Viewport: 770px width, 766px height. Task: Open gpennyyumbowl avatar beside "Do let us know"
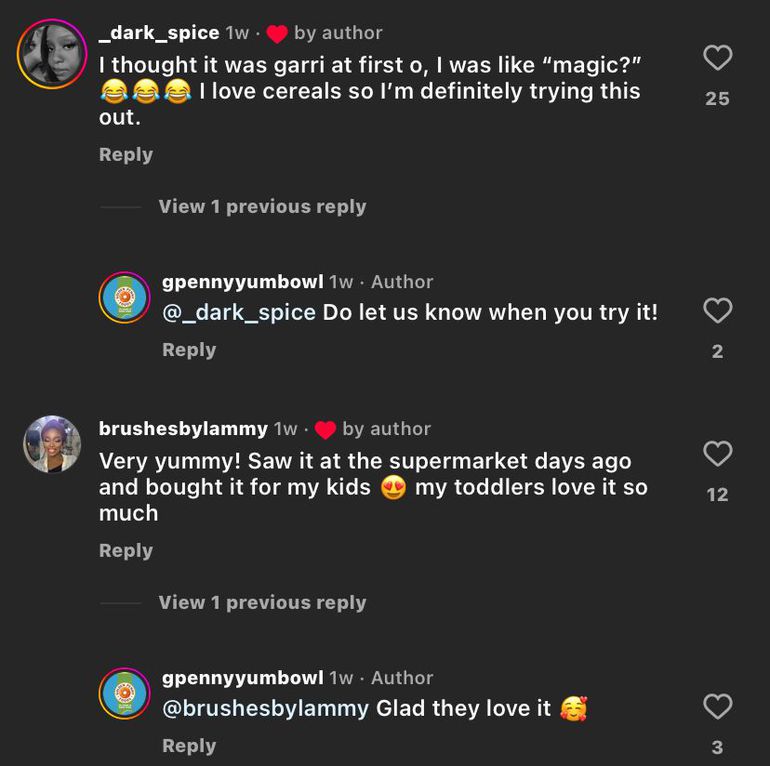click(125, 297)
